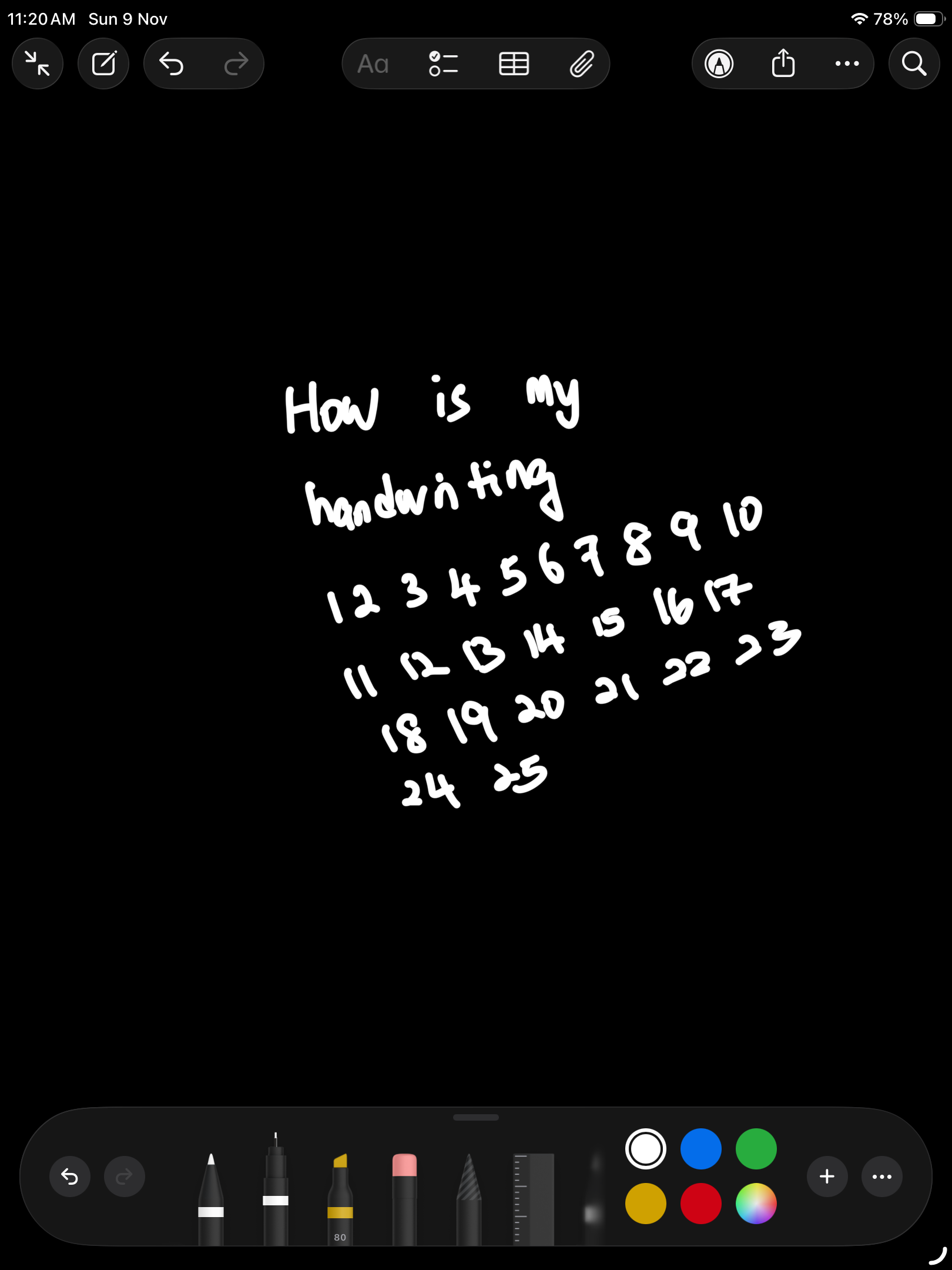952x1270 pixels.
Task: Open drawing palette more options
Action: pyautogui.click(x=881, y=1177)
